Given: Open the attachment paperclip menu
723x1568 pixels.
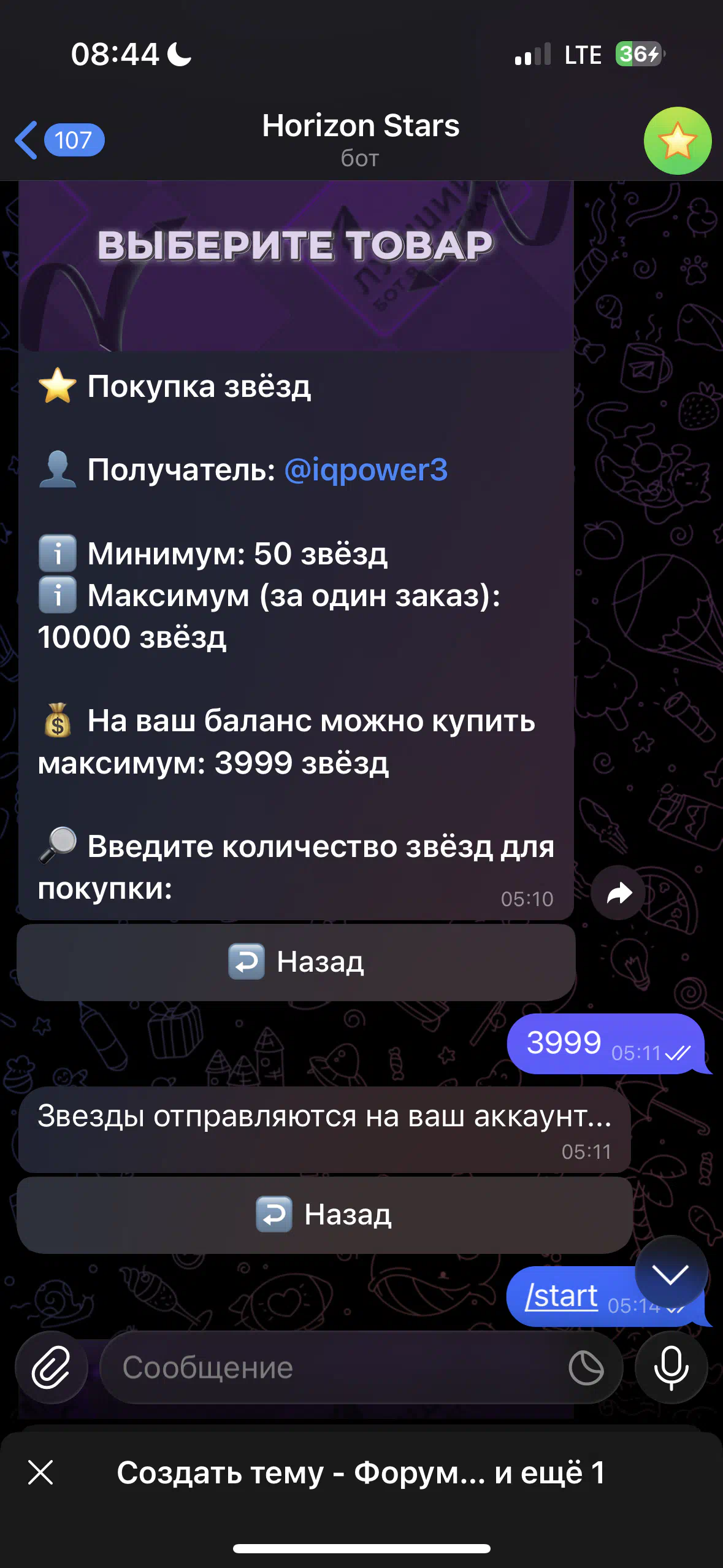Looking at the screenshot, I should 52,1367.
